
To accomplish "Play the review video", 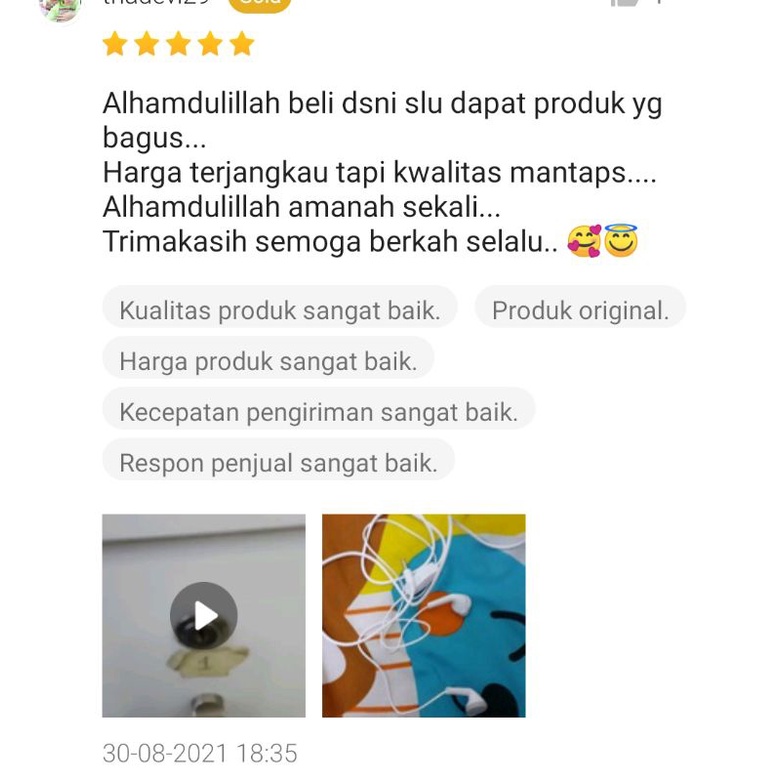I will 204,615.
